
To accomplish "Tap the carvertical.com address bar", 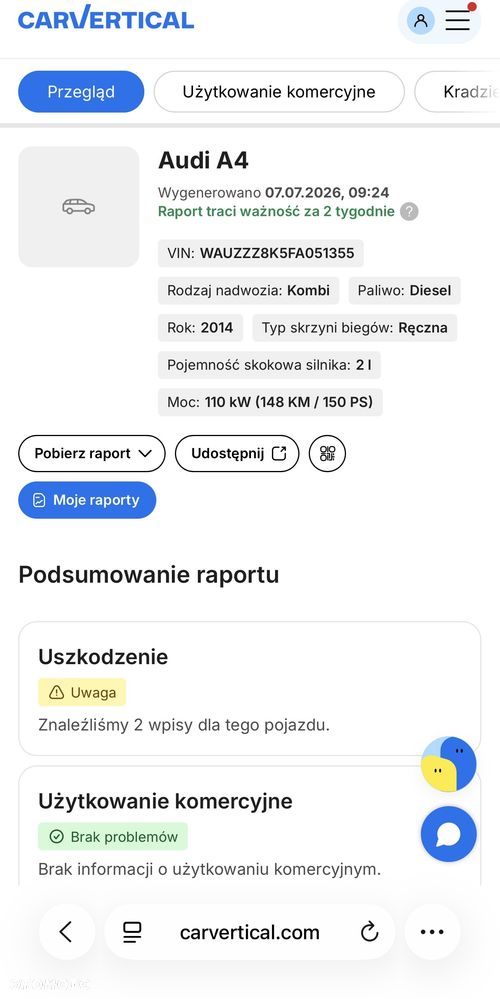I will pyautogui.click(x=250, y=933).
